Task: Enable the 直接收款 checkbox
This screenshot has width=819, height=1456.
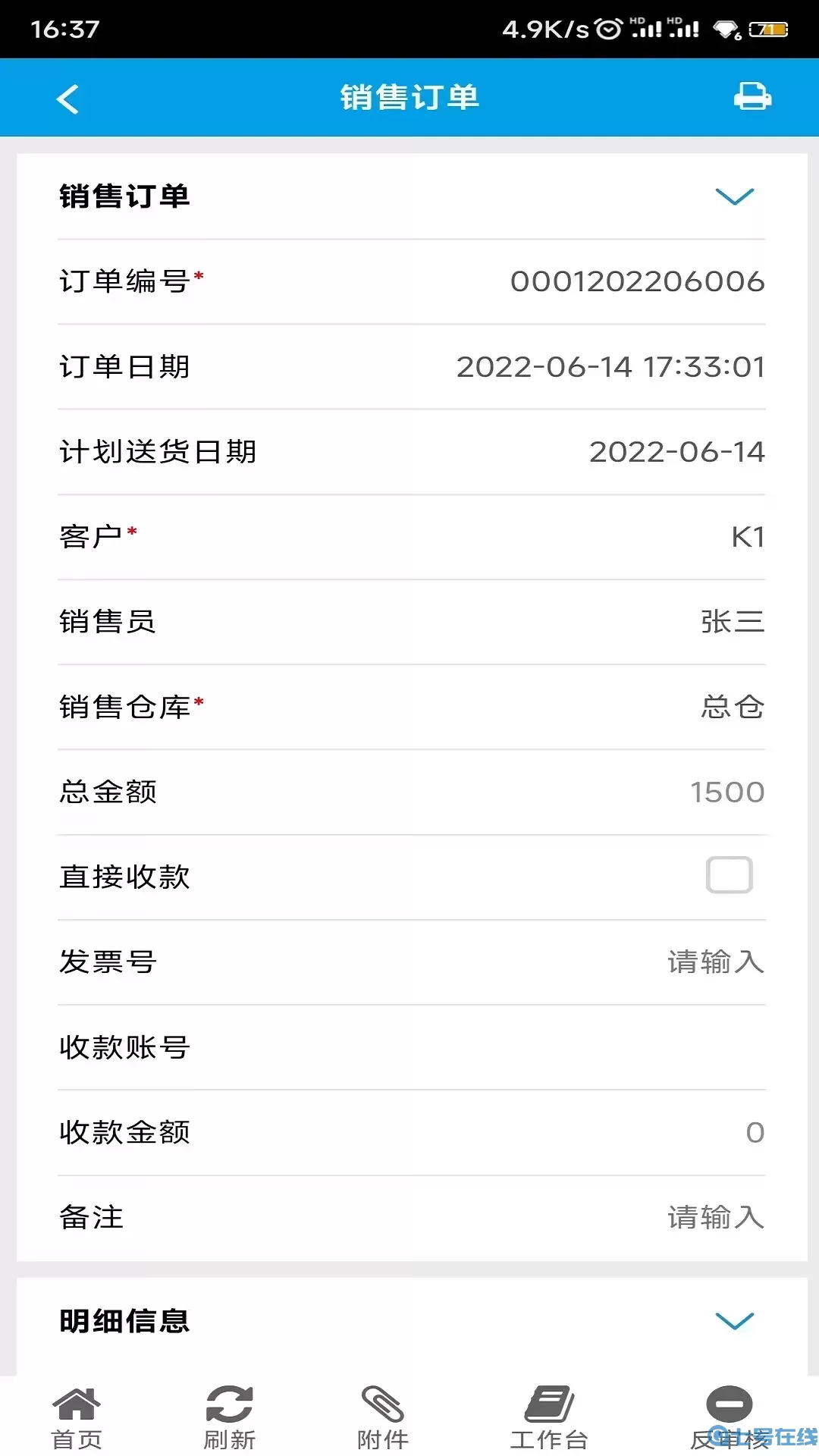Action: pos(729,877)
